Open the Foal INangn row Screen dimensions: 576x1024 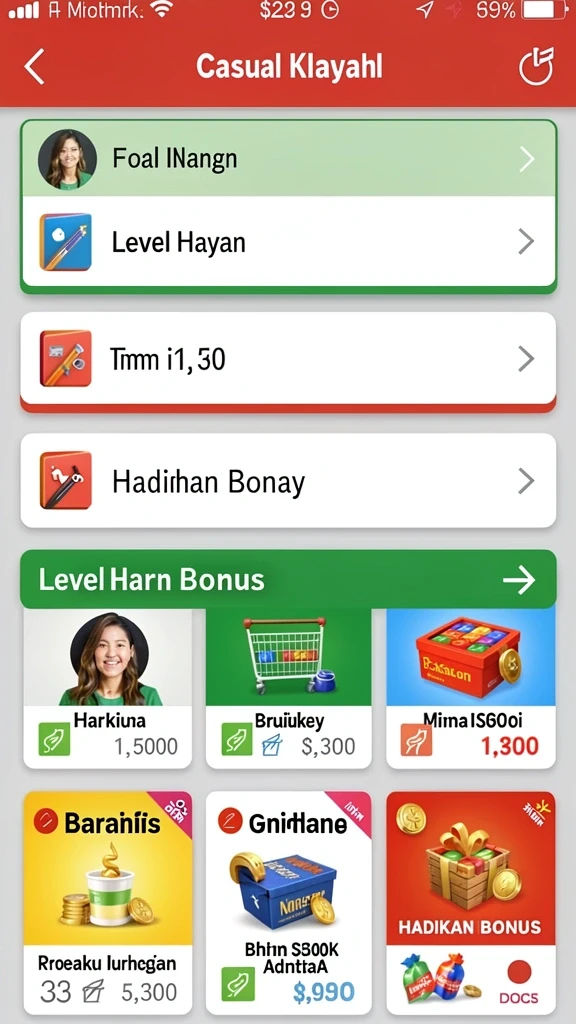[289, 159]
